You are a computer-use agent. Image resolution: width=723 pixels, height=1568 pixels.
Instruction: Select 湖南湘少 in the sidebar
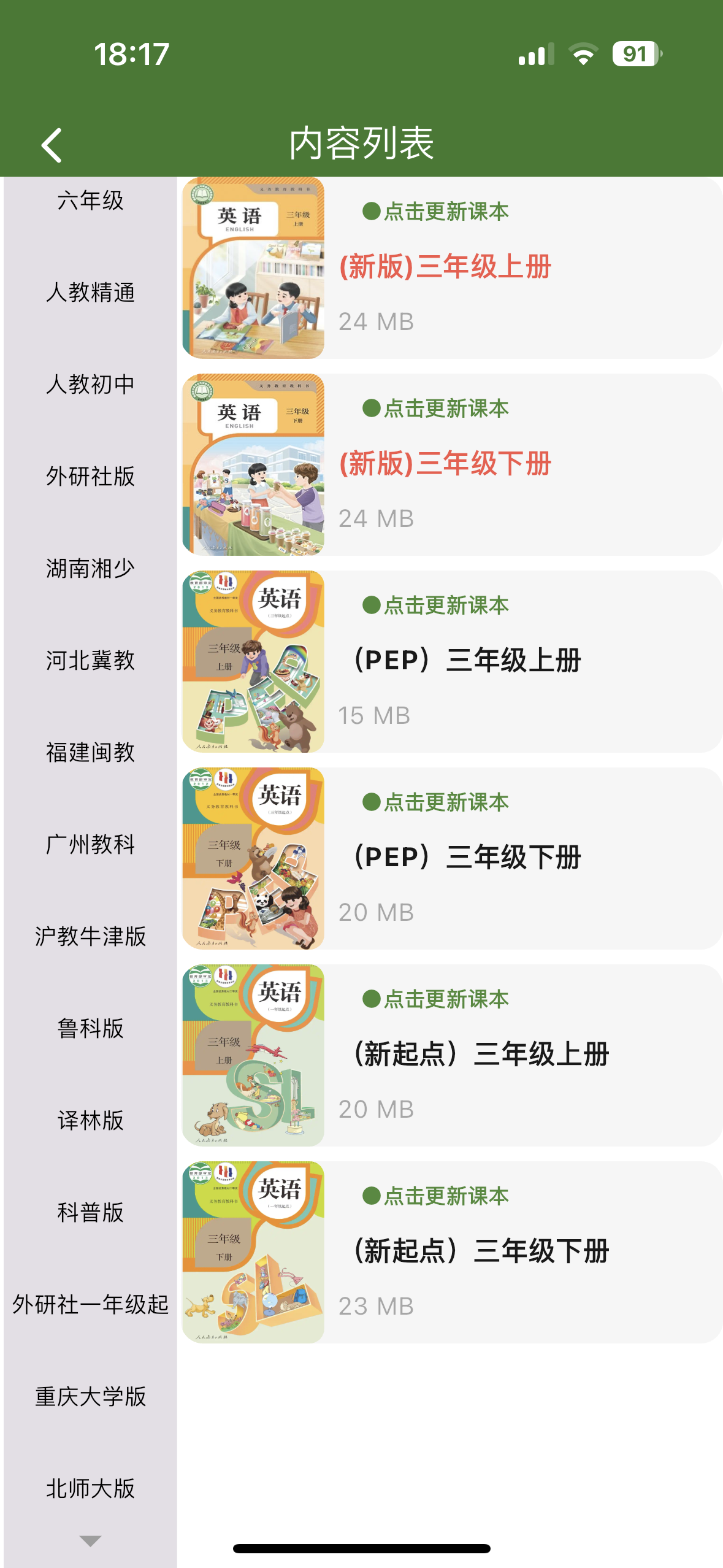click(x=90, y=569)
